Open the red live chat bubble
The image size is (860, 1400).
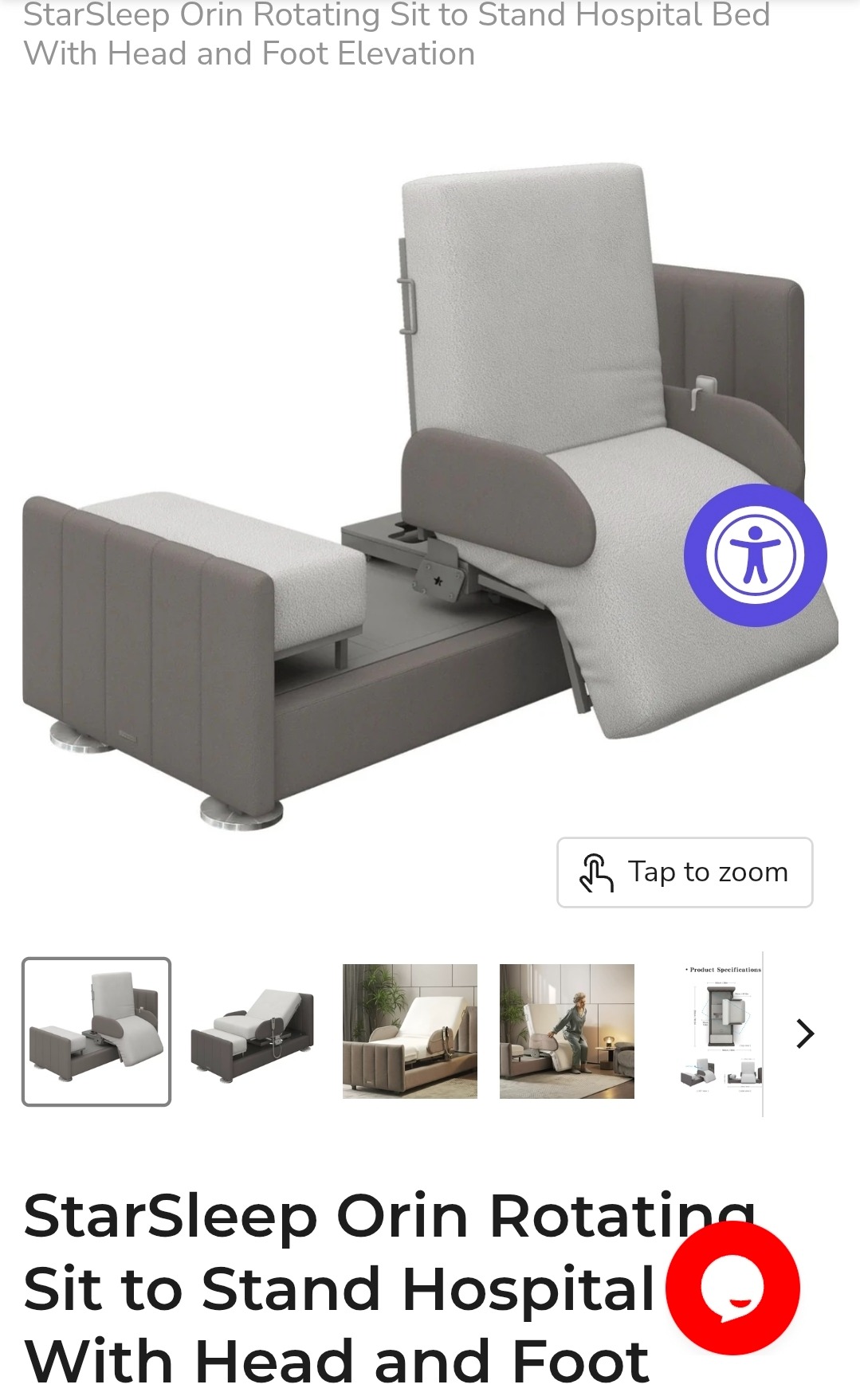(x=732, y=1288)
